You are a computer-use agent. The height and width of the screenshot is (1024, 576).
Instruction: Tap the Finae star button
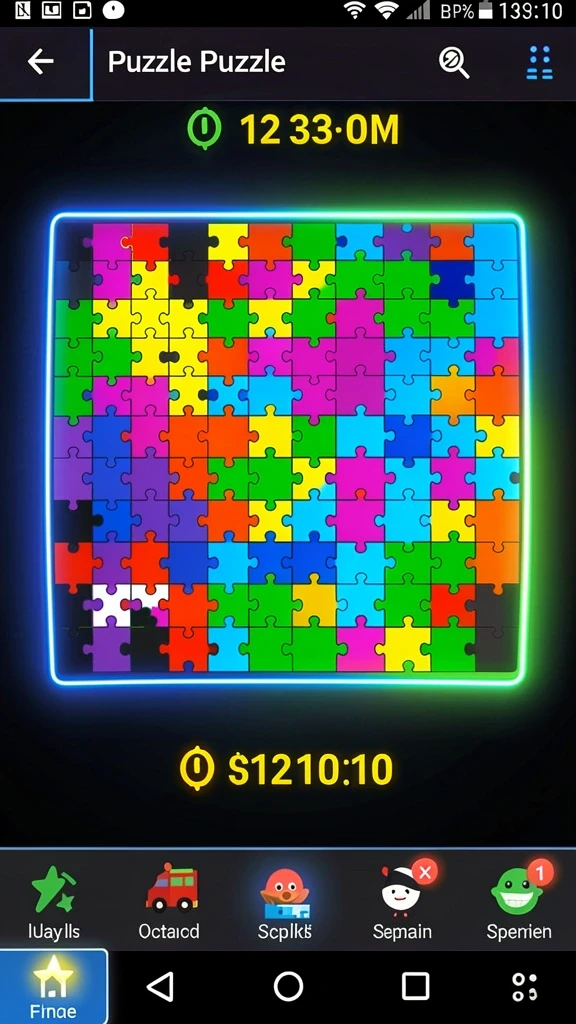54,987
